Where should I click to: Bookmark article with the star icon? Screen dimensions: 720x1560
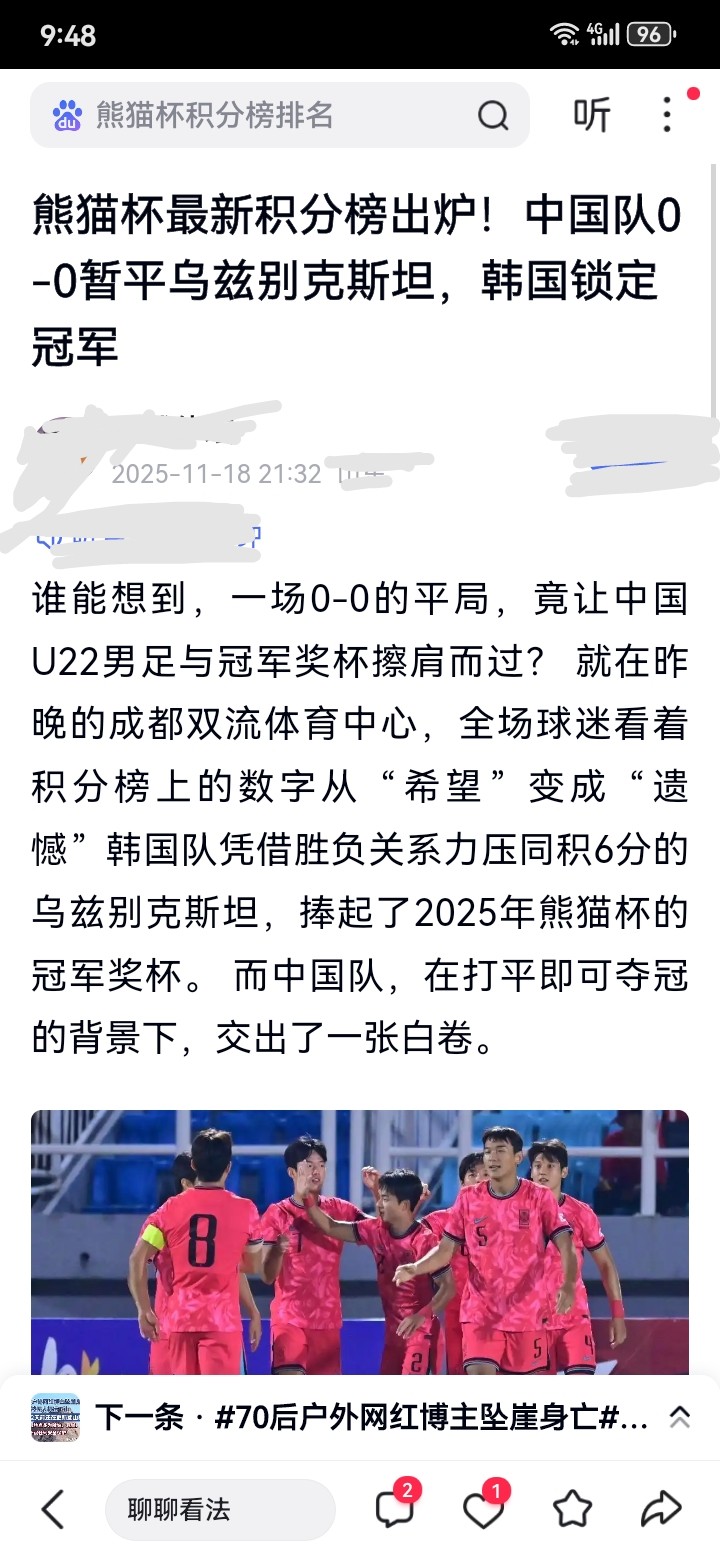(x=572, y=1509)
